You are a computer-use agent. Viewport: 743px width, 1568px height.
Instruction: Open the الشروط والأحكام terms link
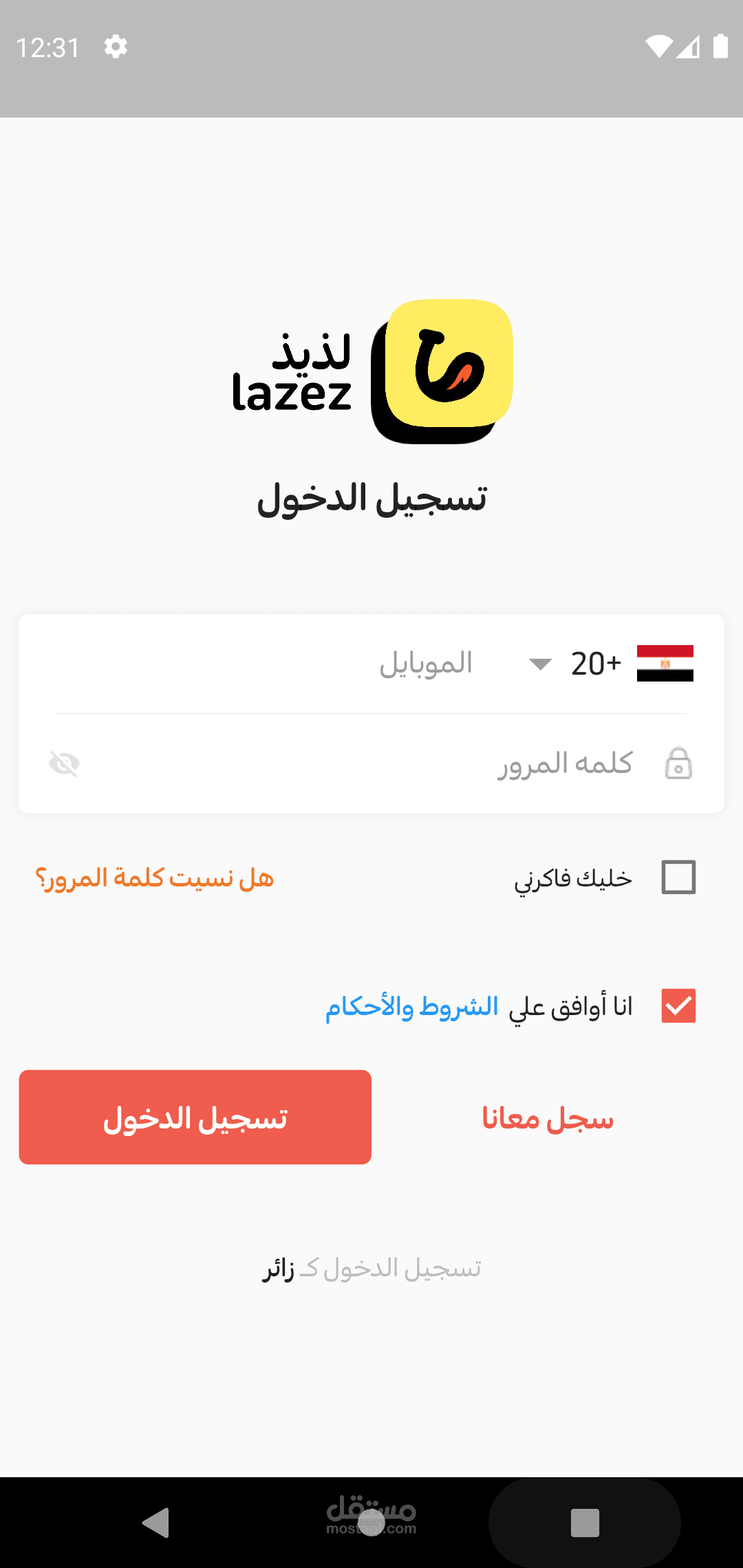[411, 1007]
